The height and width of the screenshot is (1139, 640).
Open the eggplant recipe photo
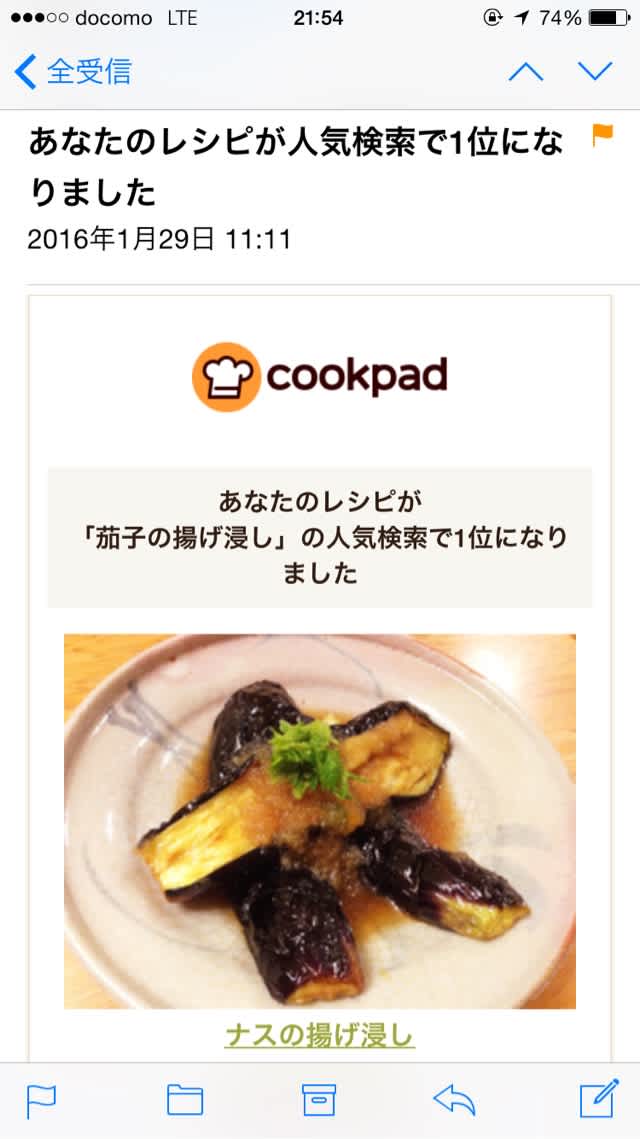320,820
